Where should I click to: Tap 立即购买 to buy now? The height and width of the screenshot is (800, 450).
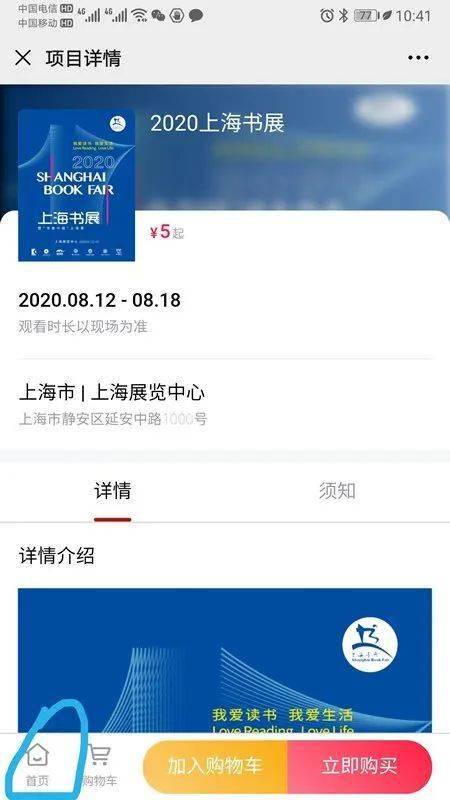[x=360, y=766]
